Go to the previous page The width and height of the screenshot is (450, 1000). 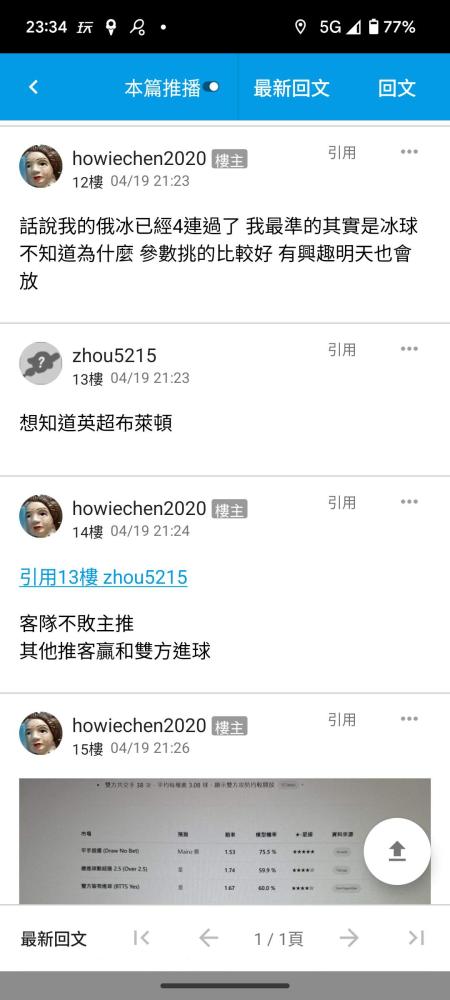click(x=208, y=938)
